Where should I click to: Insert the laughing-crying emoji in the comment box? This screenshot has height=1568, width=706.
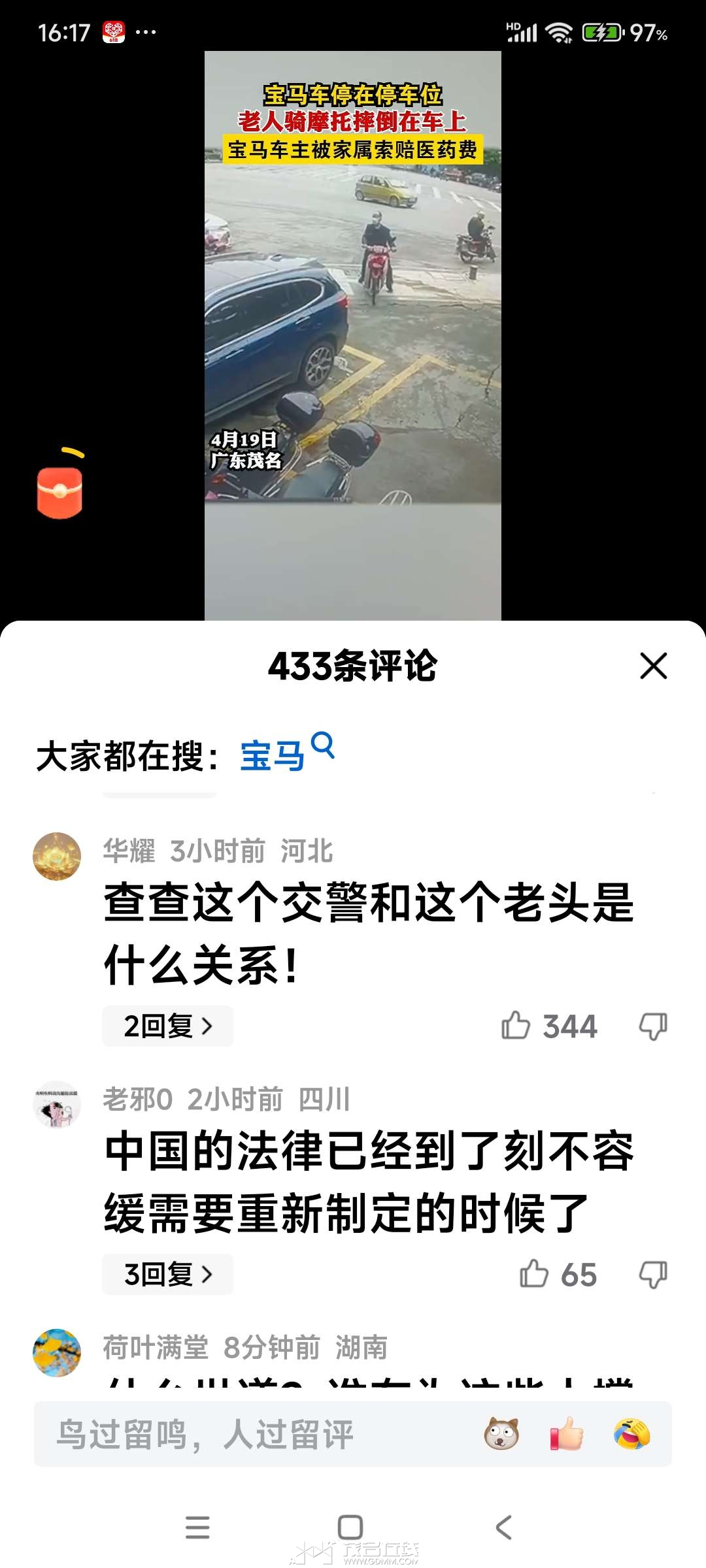point(632,1435)
